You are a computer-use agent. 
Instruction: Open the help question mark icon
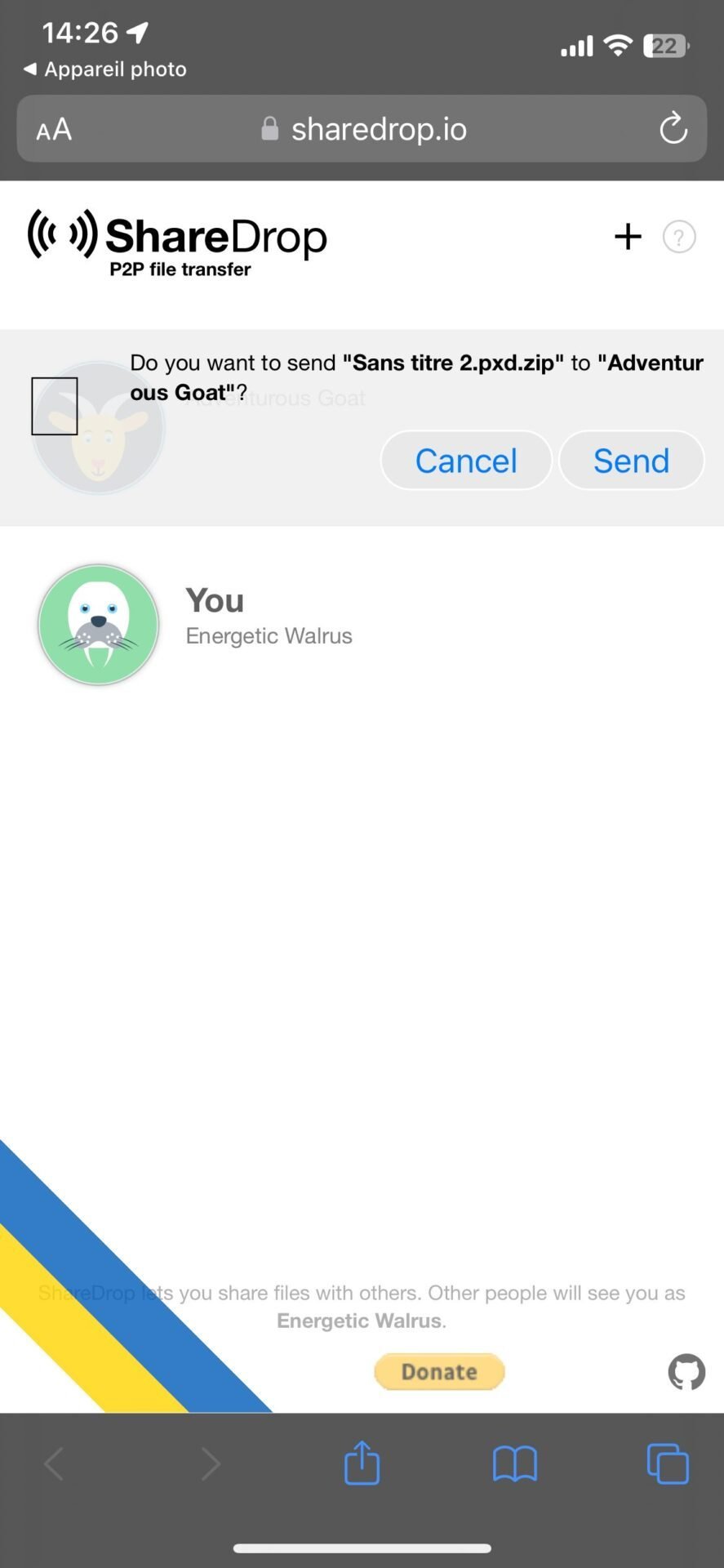[x=679, y=237]
